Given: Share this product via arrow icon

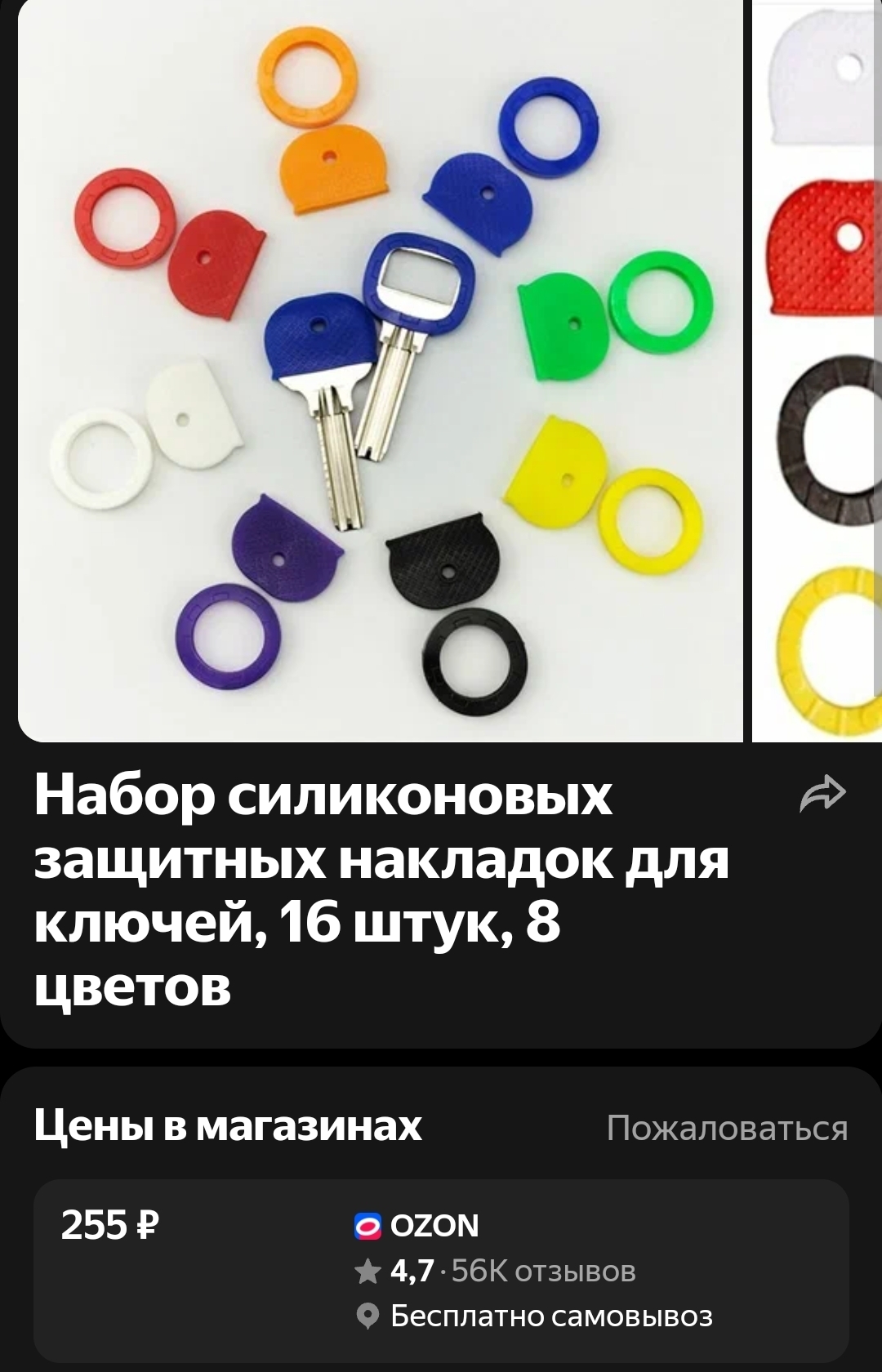Looking at the screenshot, I should click(x=822, y=794).
